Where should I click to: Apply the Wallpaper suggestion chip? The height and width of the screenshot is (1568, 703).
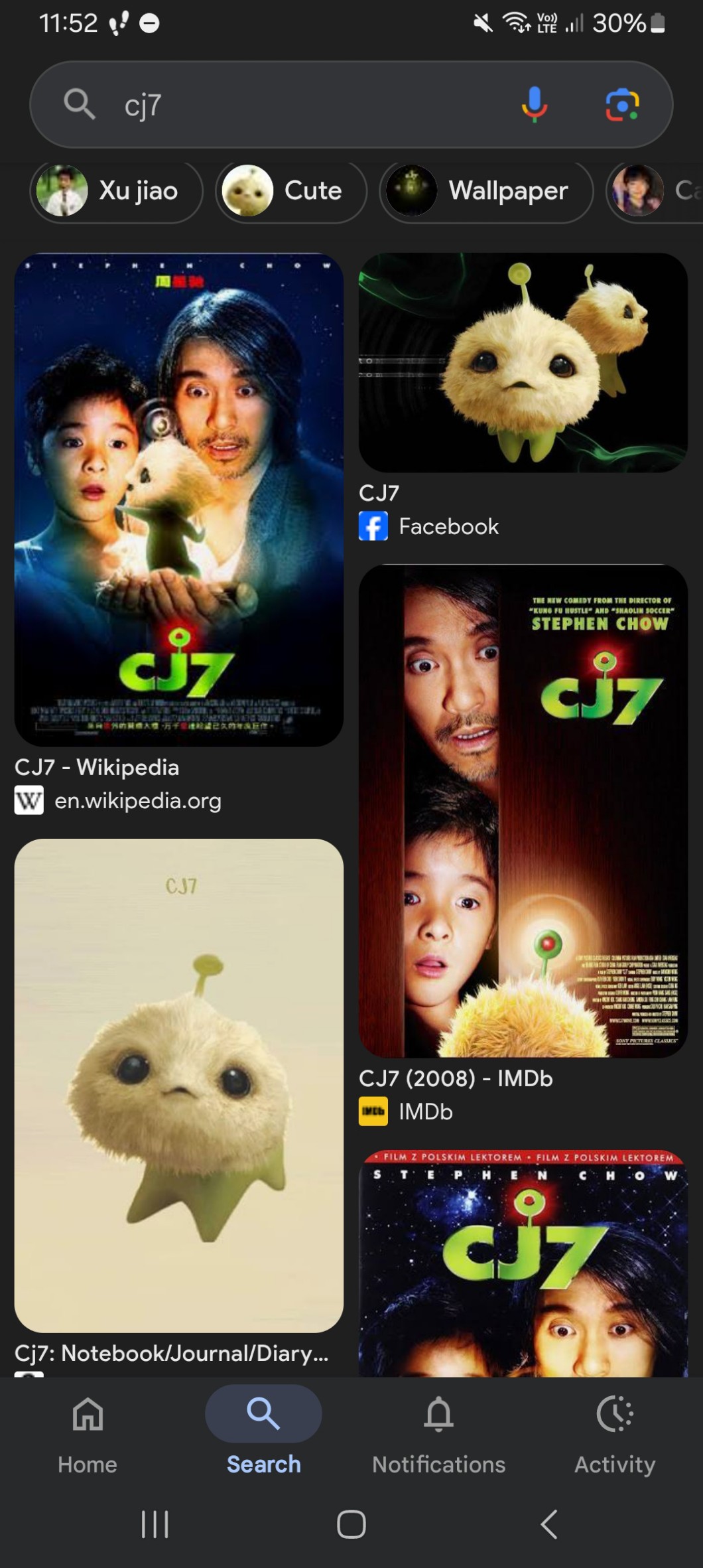tap(485, 191)
